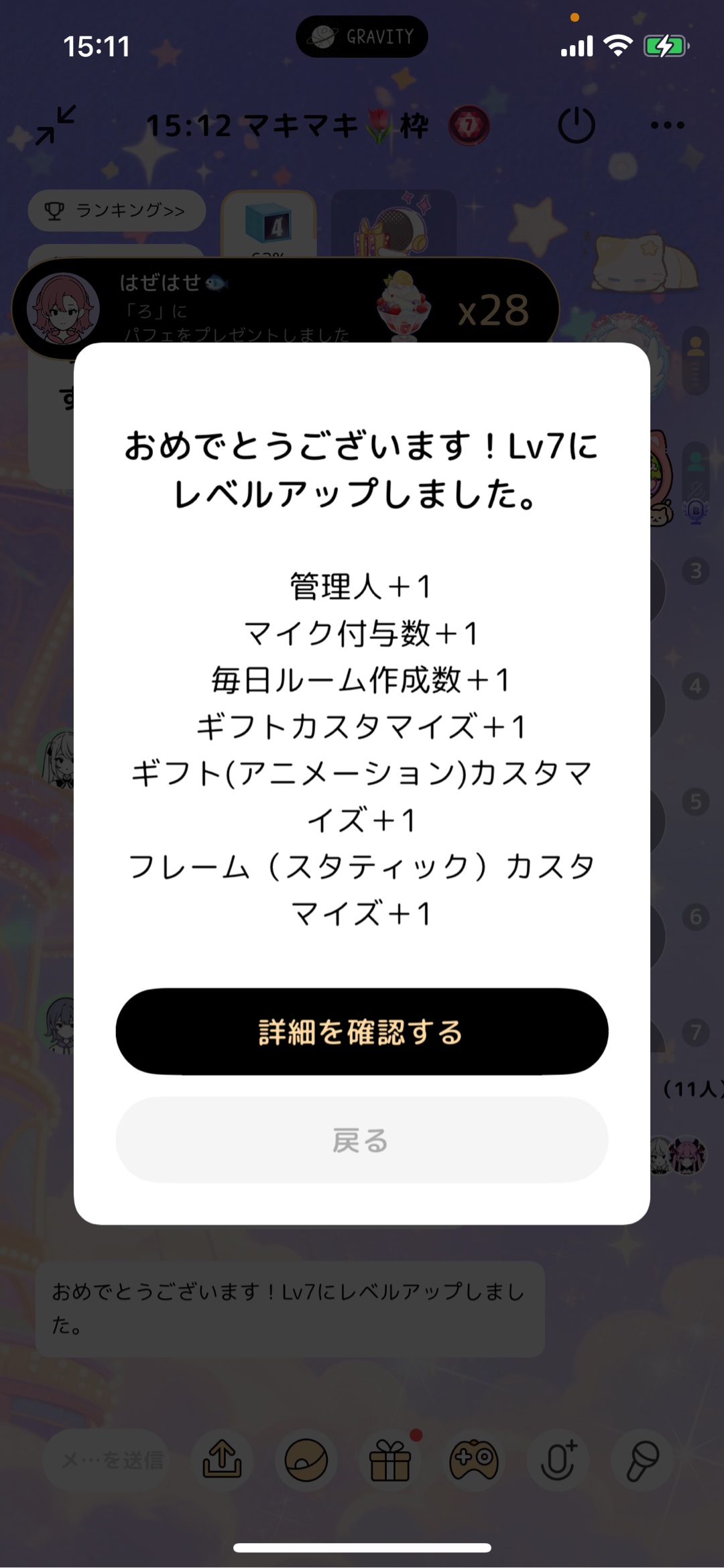Screen dimensions: 724x1568
Task: Share the room via upload icon
Action: tap(222, 1460)
